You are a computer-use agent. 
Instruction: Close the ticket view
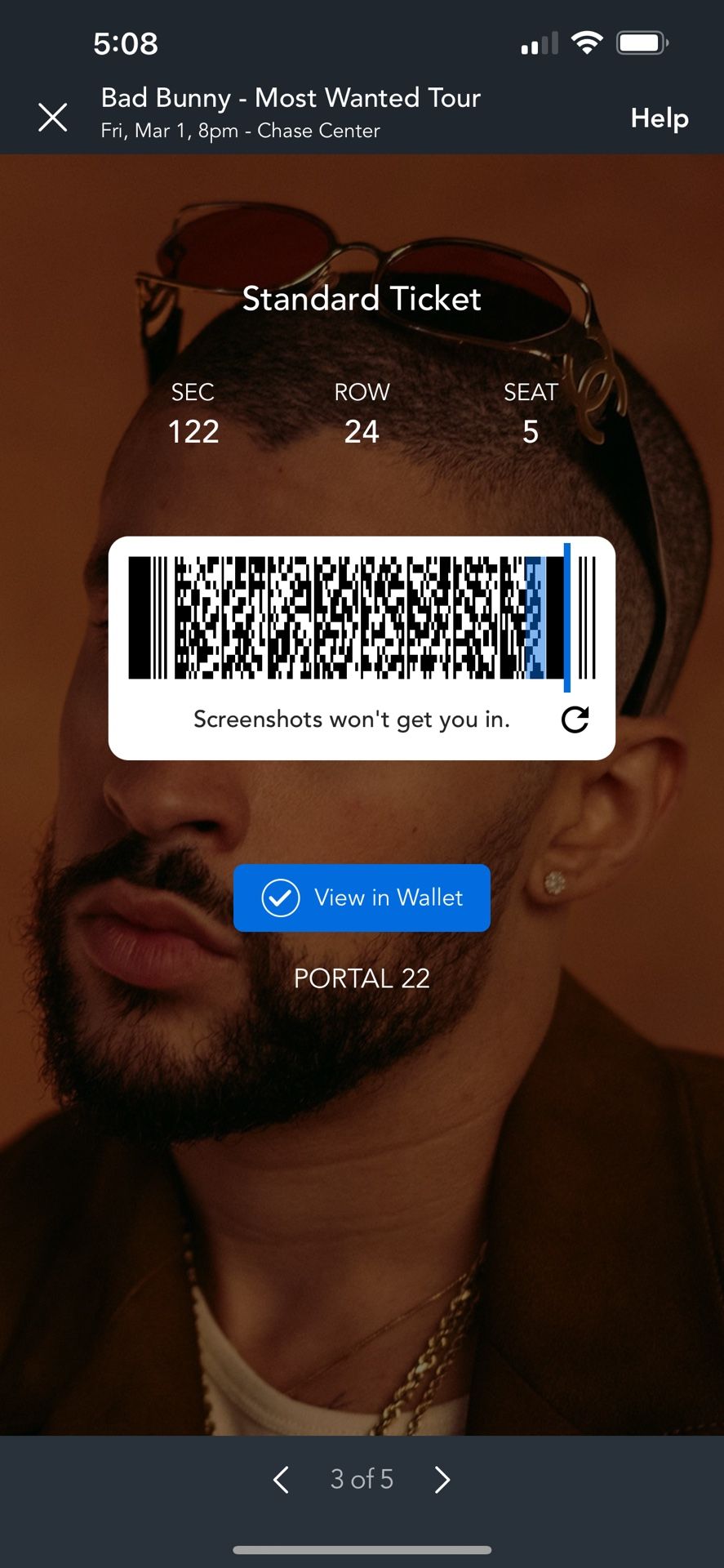53,118
